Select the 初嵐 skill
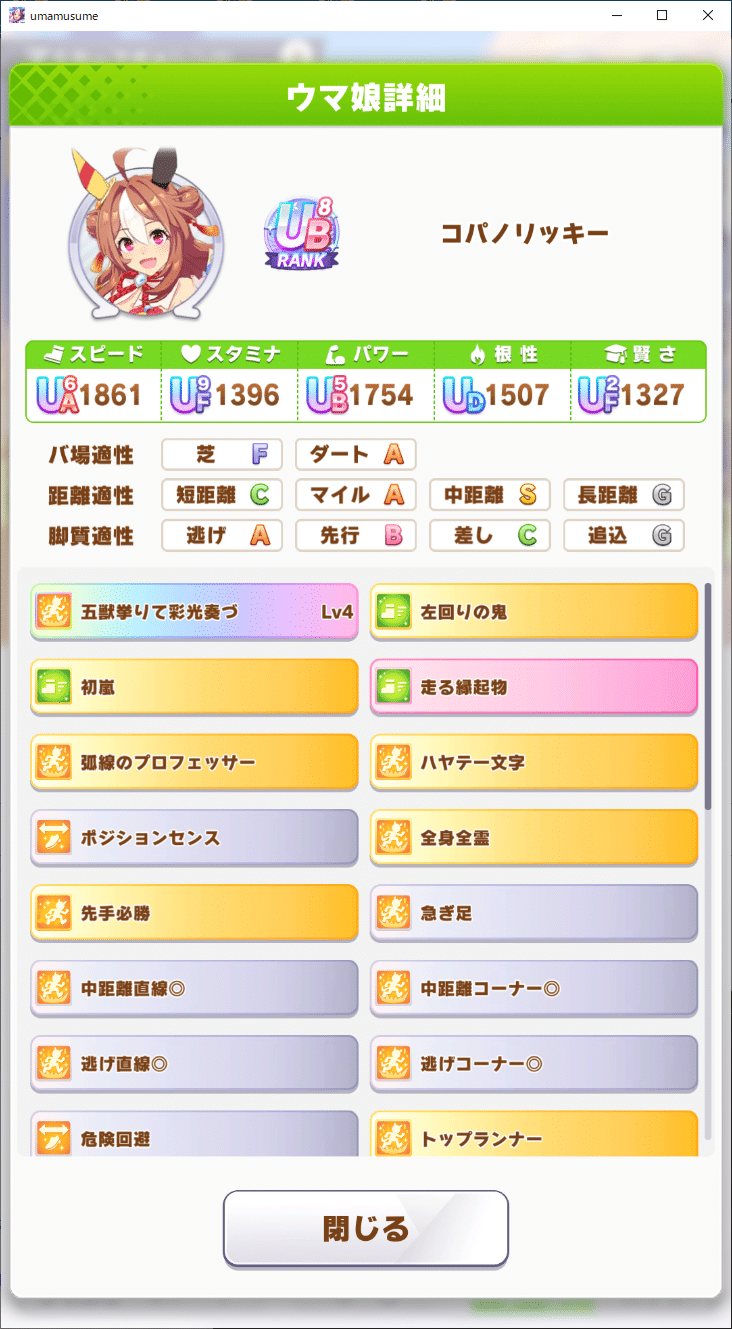Image resolution: width=732 pixels, height=1329 pixels. (194, 686)
